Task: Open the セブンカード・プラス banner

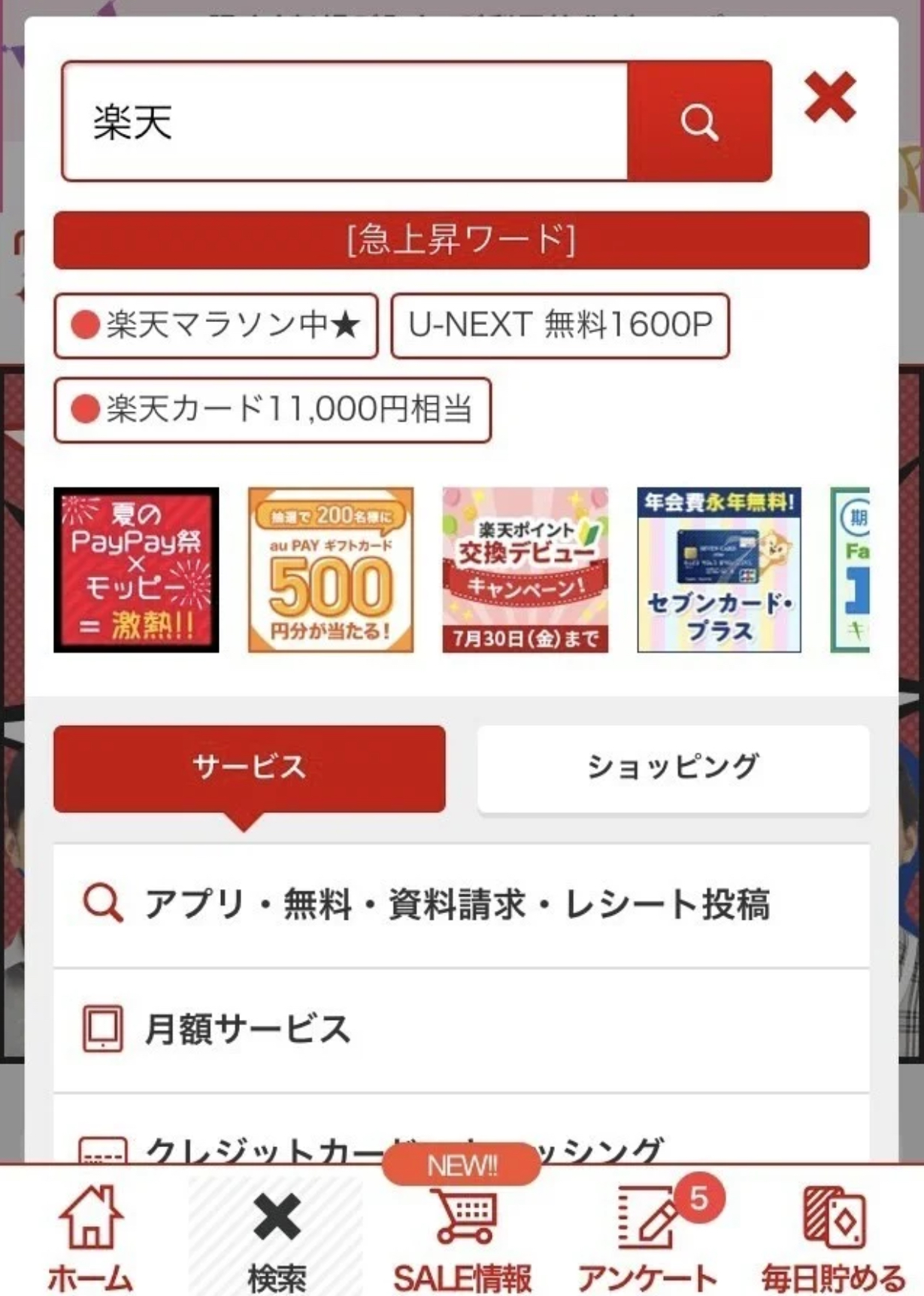Action: coord(719,570)
